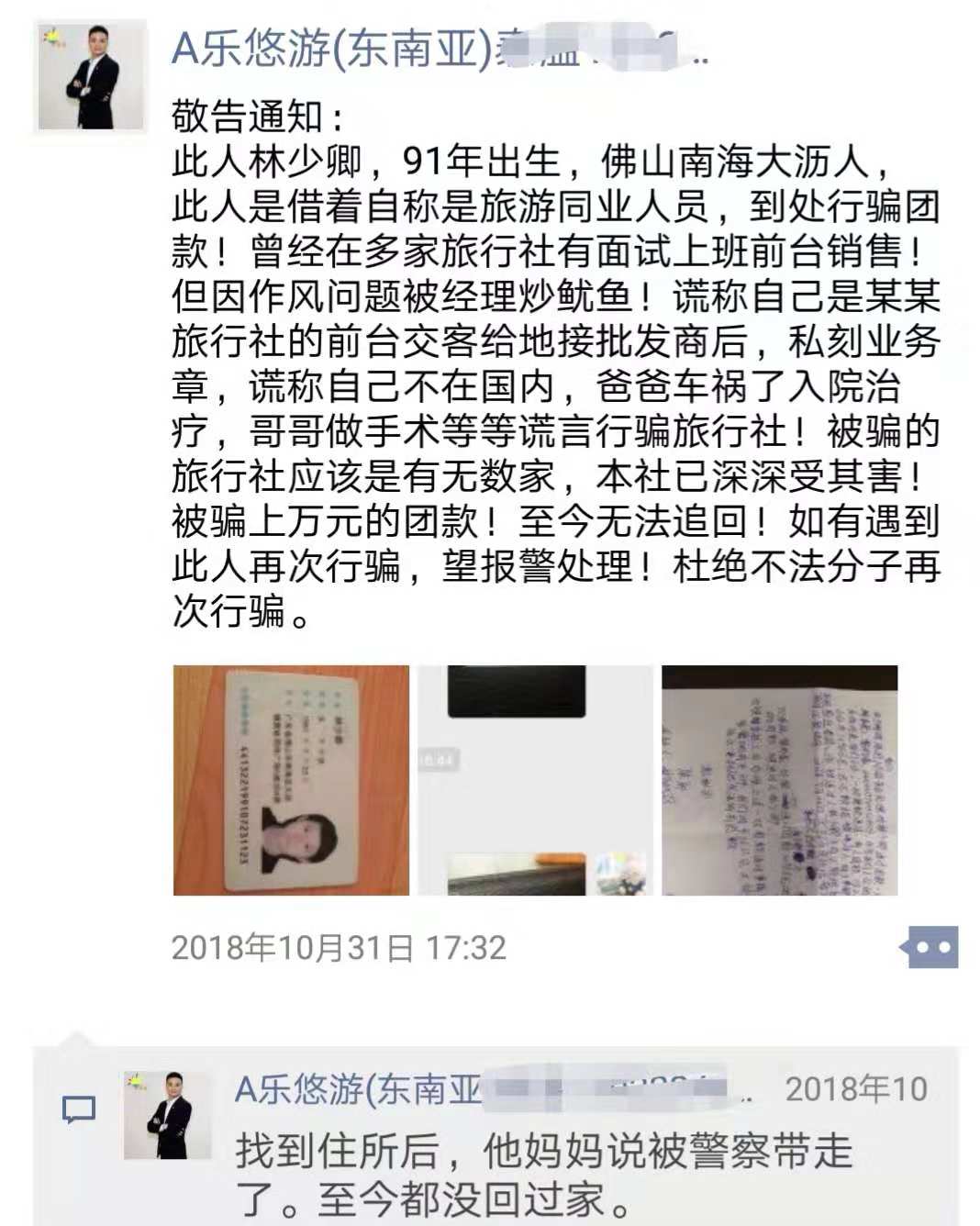The image size is (980, 1226).
Task: Open the middle chat screenshot thumbnail
Action: pos(535,780)
